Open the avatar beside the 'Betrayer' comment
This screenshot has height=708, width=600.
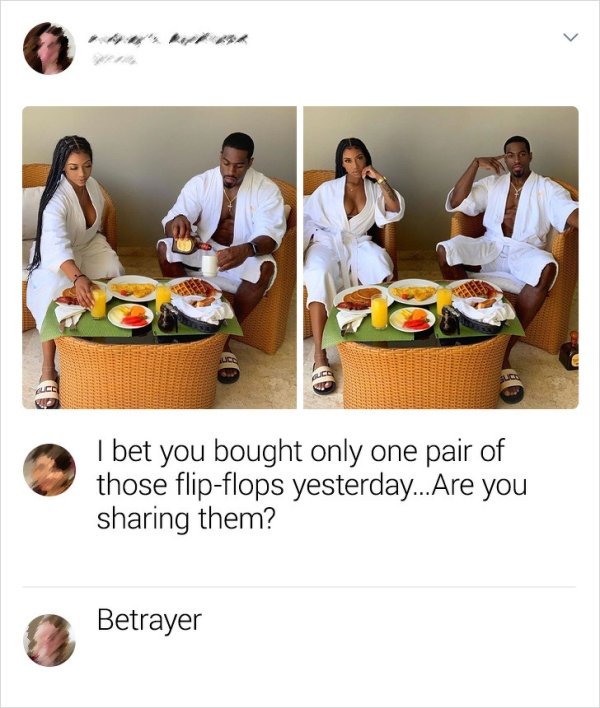[x=49, y=639]
